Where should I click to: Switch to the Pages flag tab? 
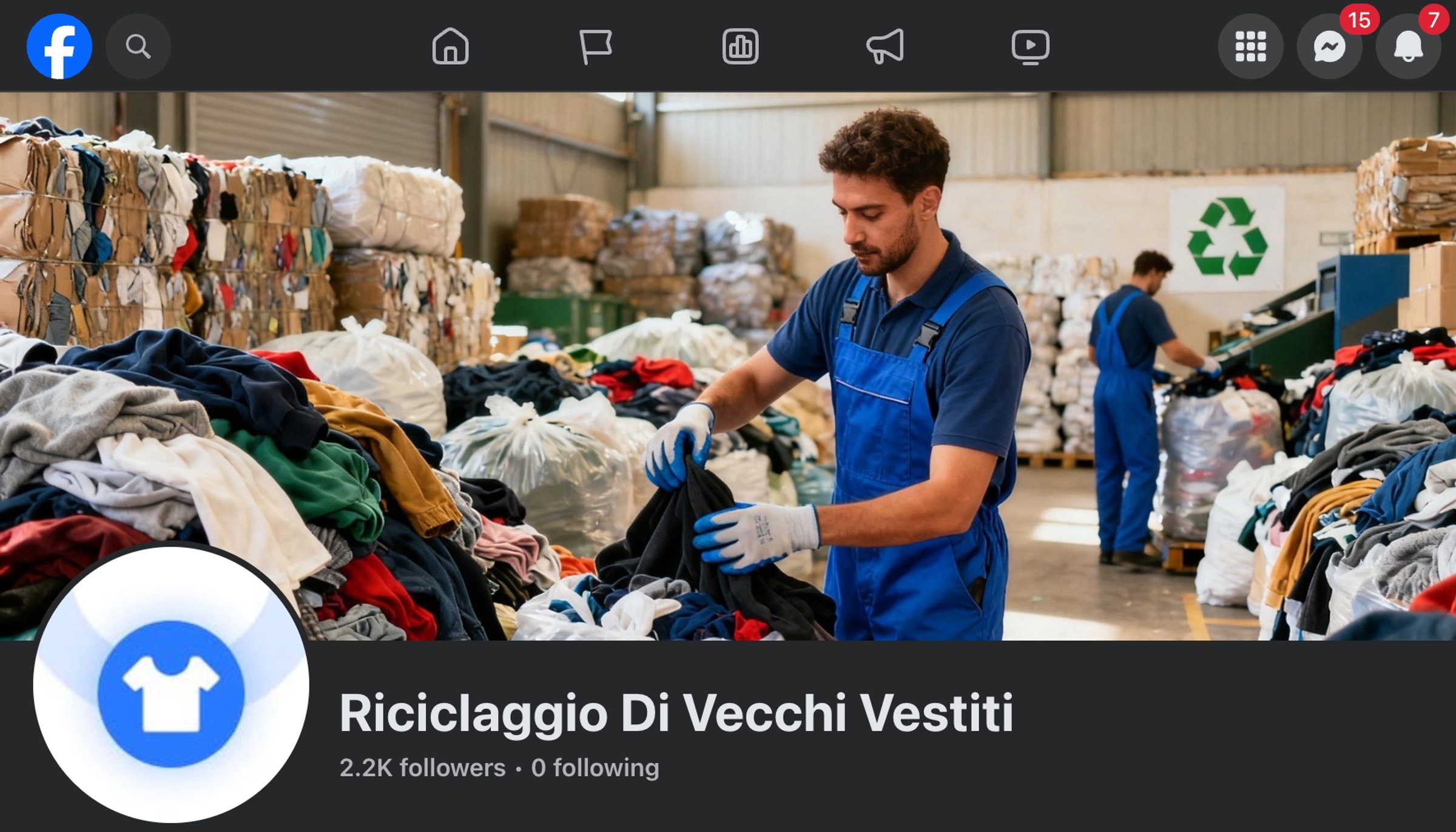(595, 46)
